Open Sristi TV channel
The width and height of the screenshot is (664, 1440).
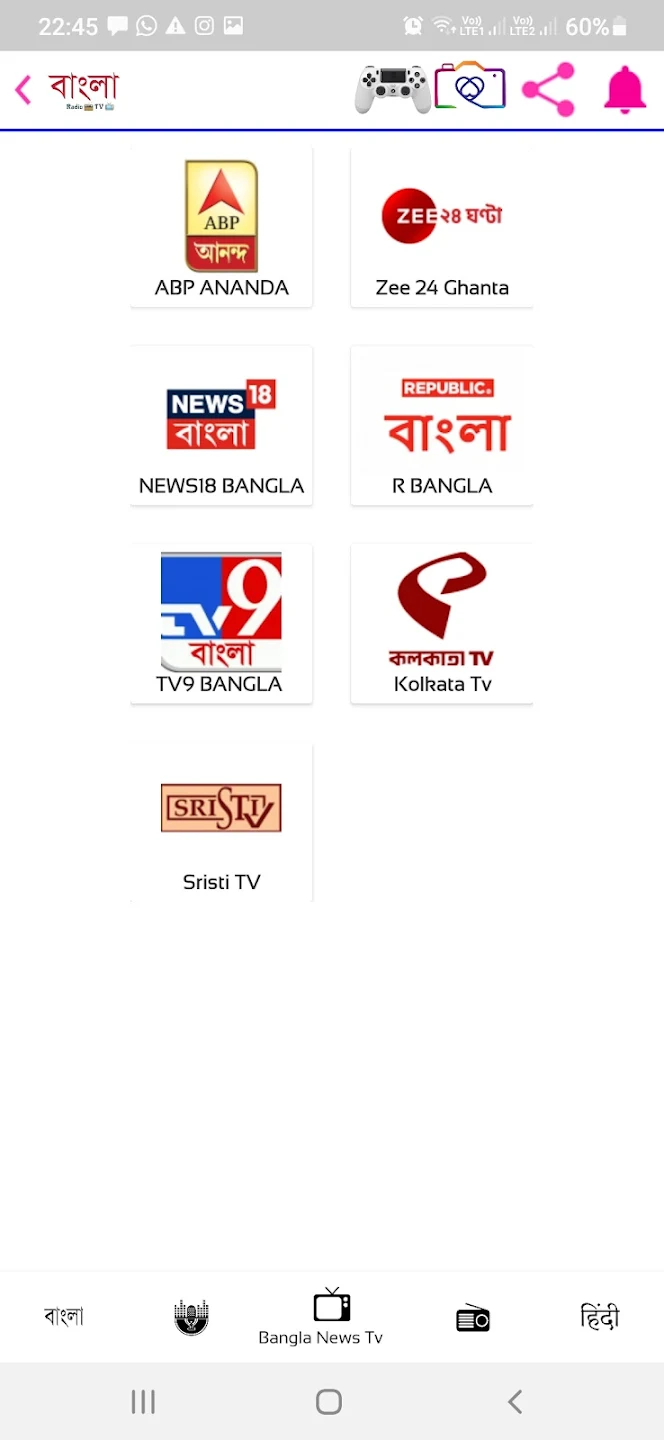[221, 822]
